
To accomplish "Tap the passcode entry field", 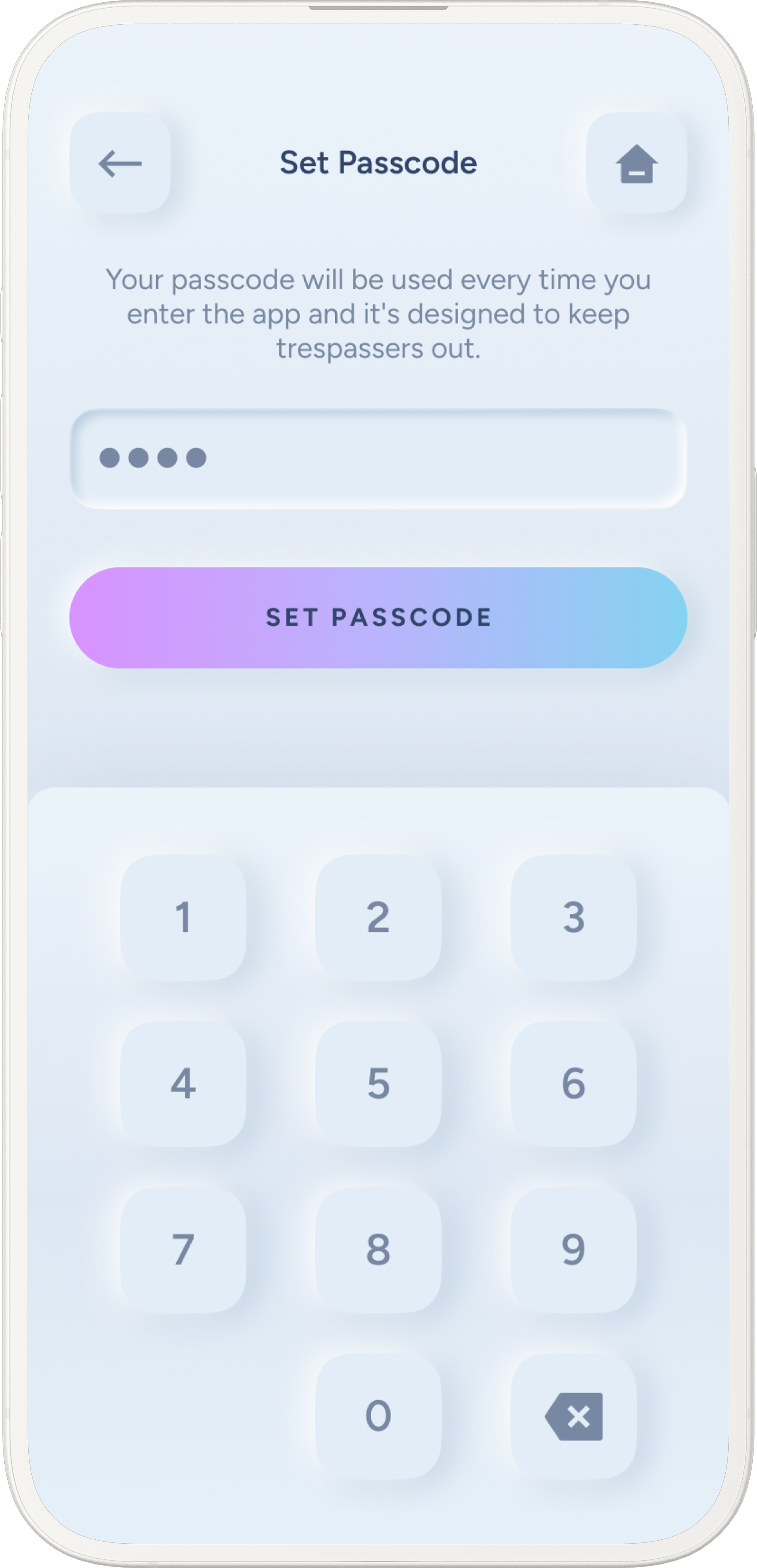I will (x=378, y=457).
